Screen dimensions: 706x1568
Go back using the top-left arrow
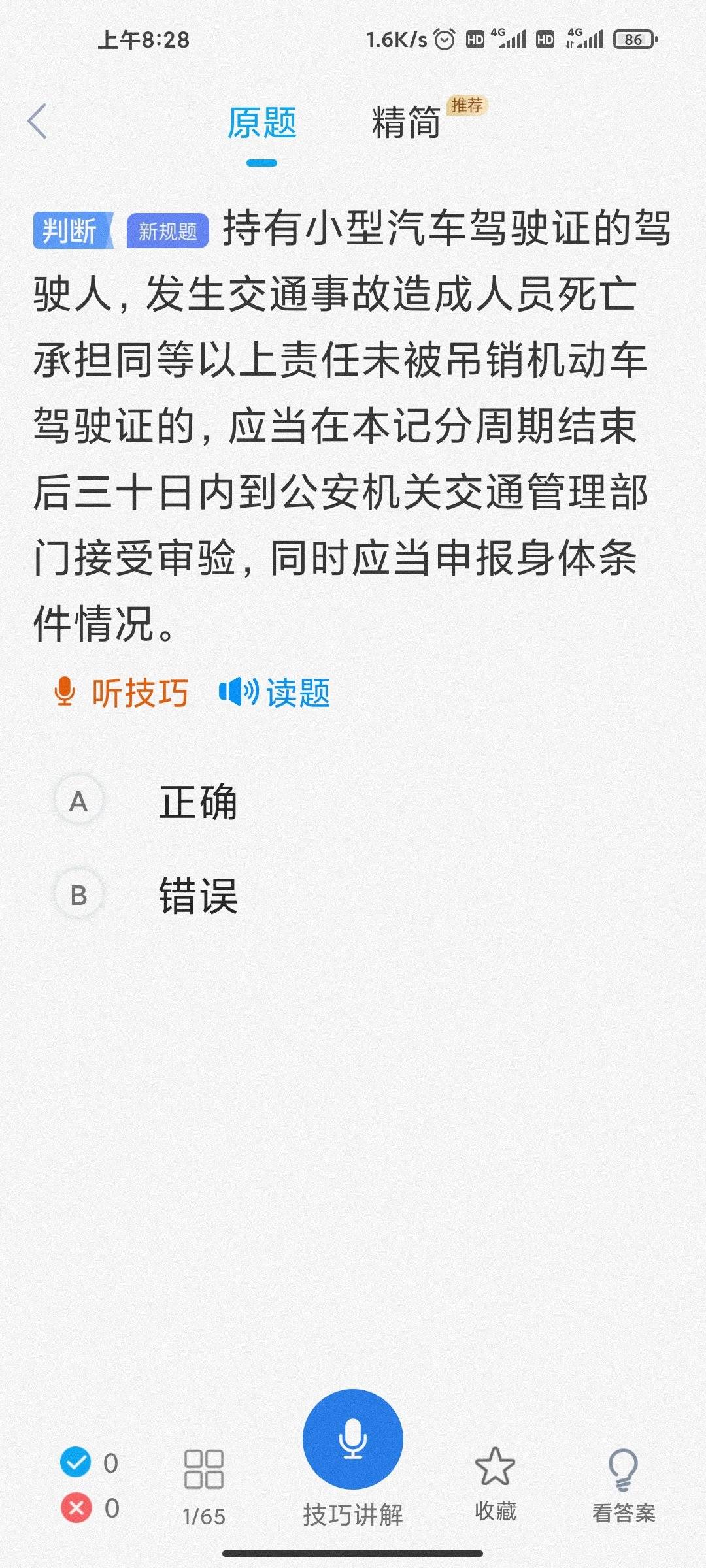point(37,122)
